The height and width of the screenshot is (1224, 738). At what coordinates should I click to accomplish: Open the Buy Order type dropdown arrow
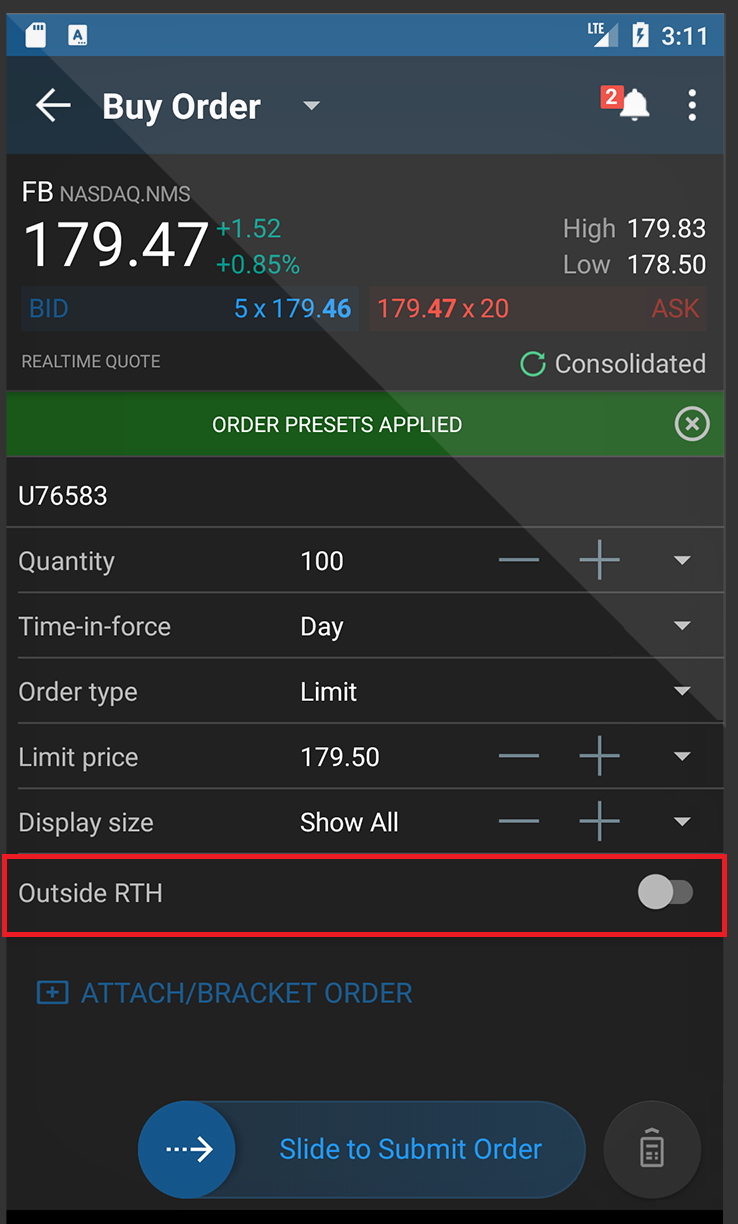(x=311, y=106)
